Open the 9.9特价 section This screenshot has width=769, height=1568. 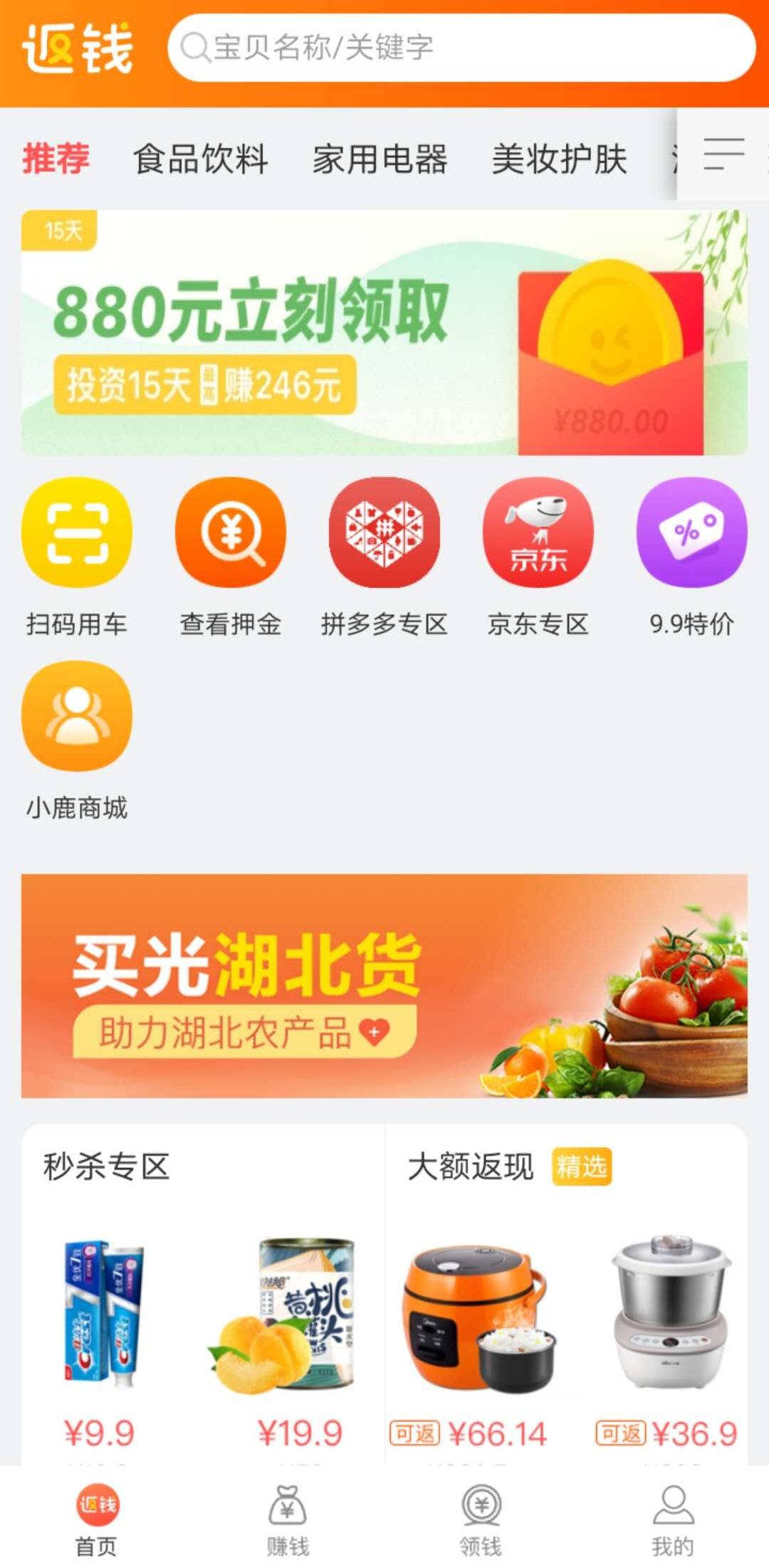691,533
